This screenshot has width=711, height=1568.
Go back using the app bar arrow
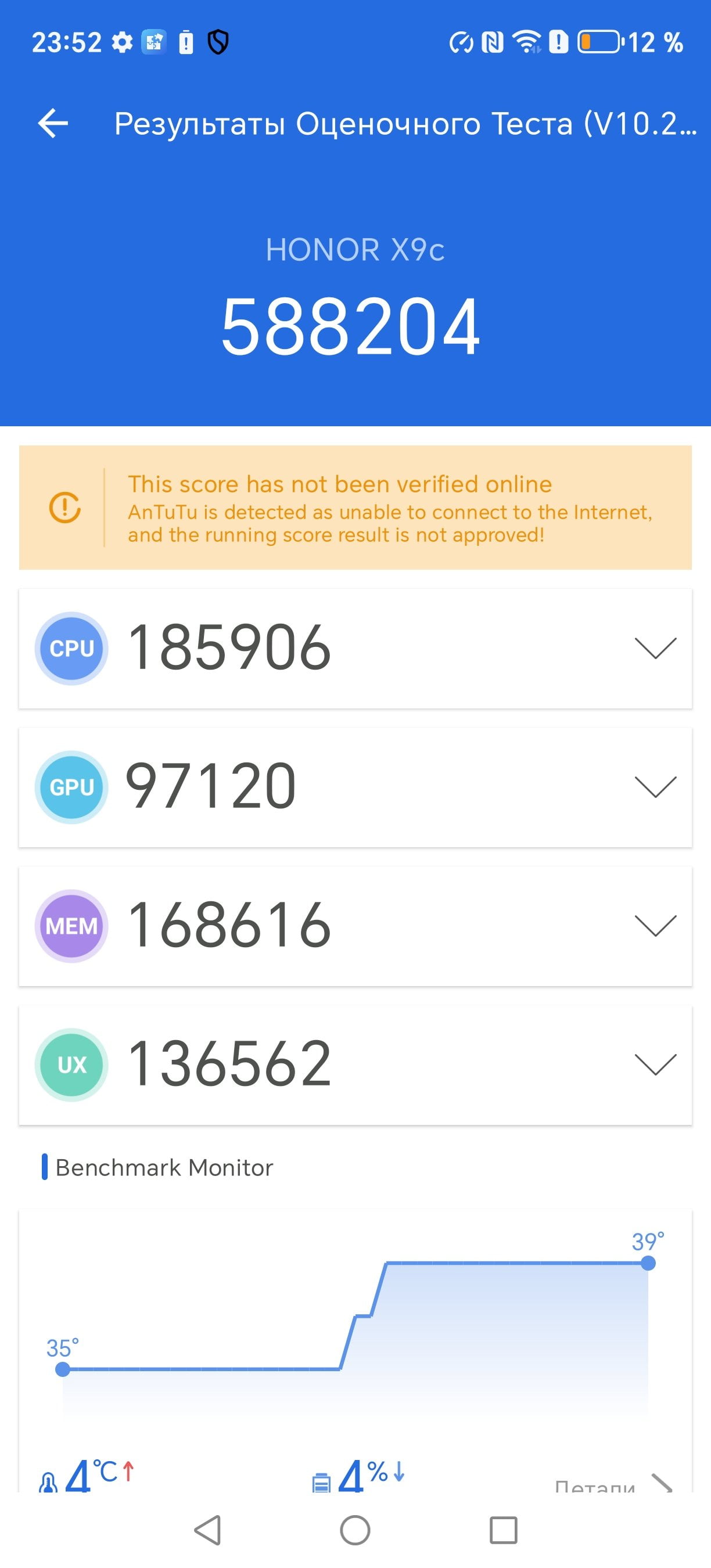coord(53,124)
